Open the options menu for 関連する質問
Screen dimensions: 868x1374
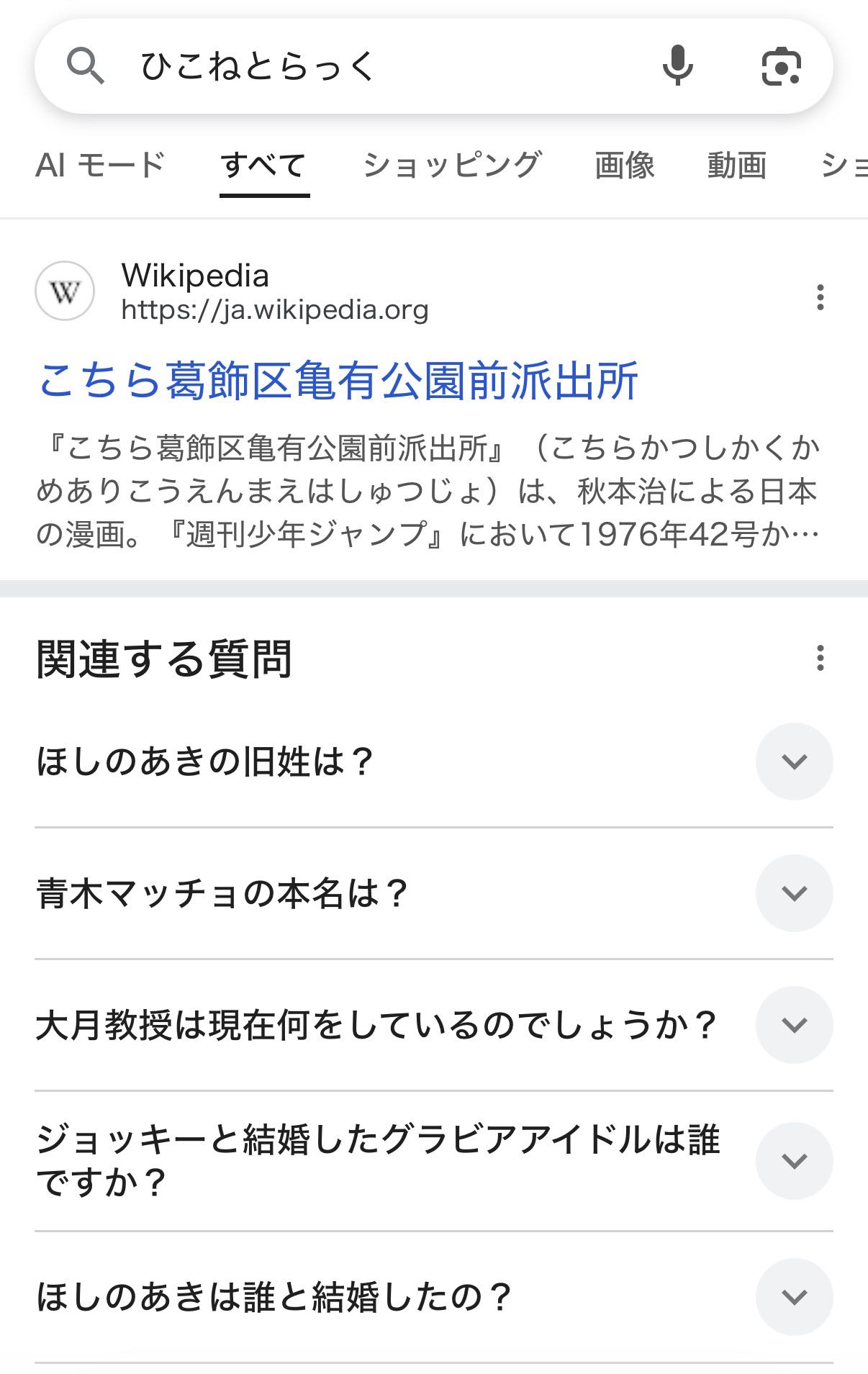point(820,658)
